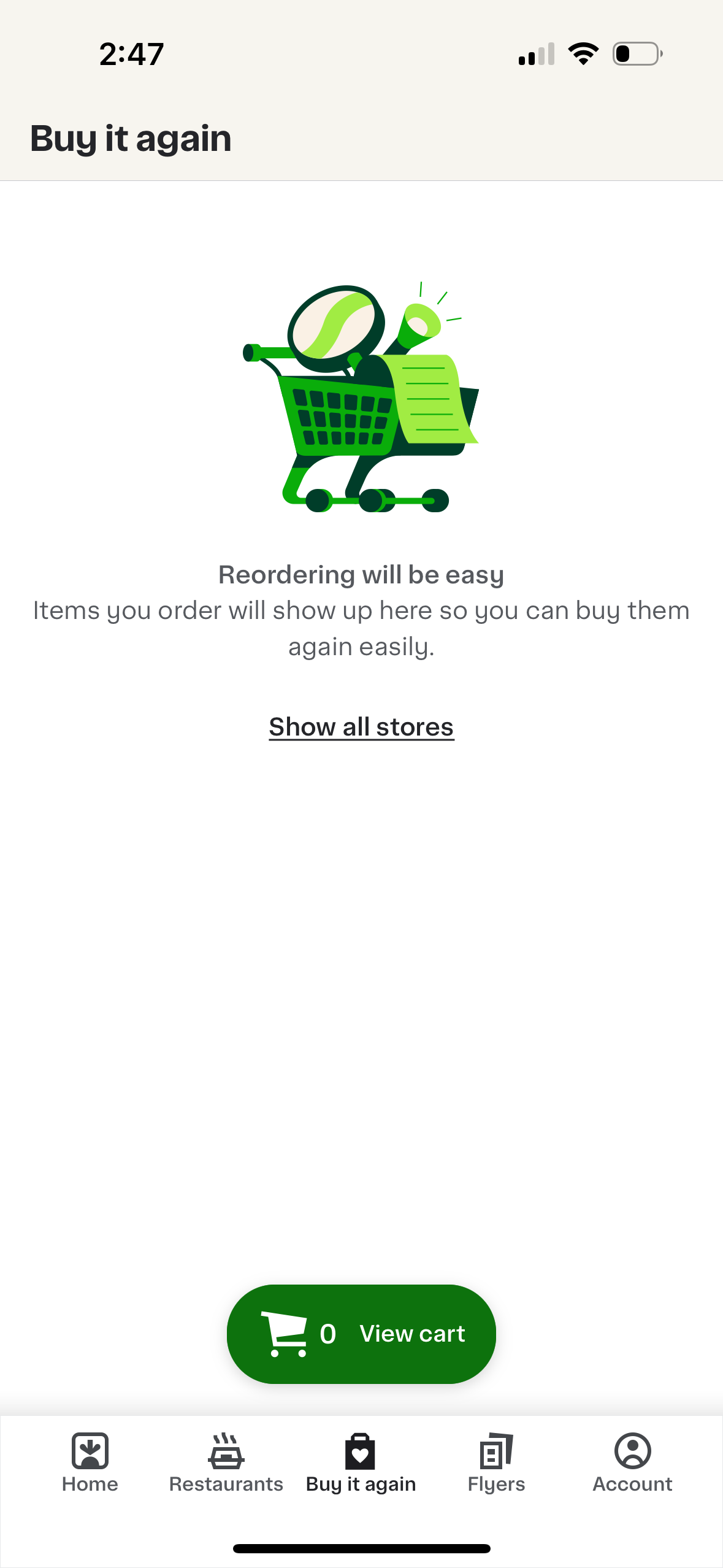Switch to the Home tab
Image resolution: width=723 pixels, height=1568 pixels.
click(x=90, y=1469)
